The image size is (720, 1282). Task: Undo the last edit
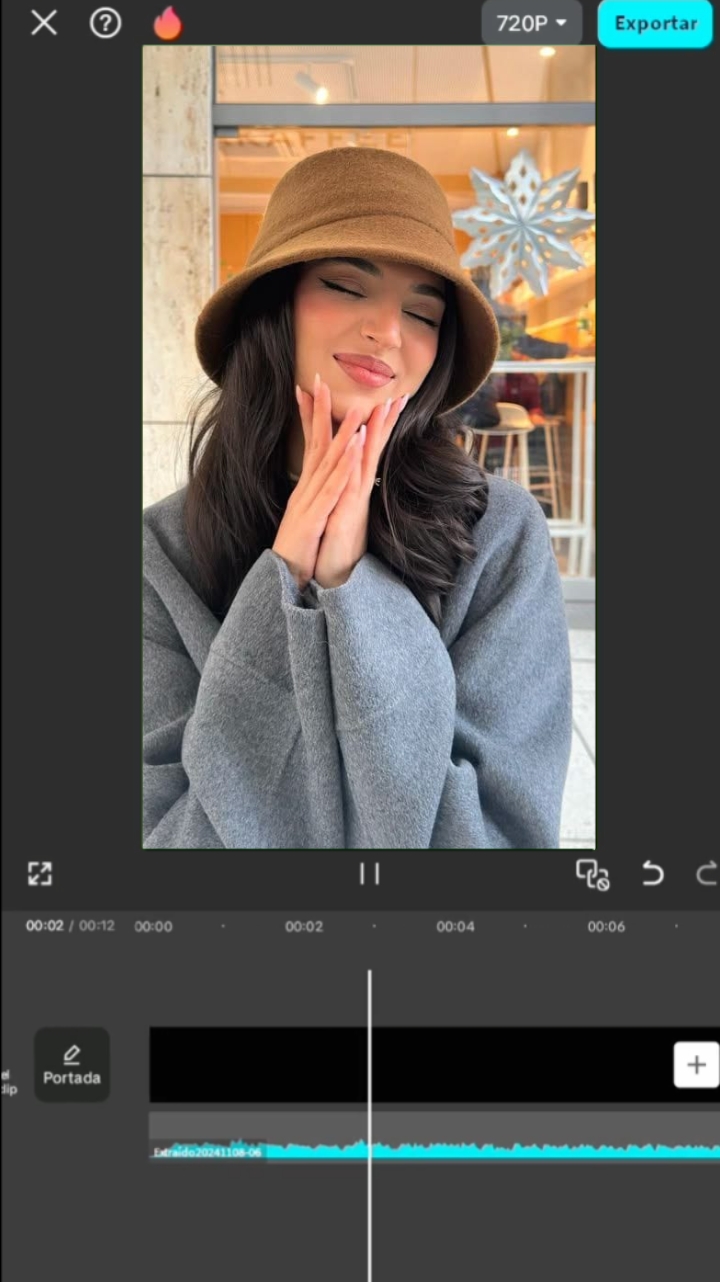652,873
